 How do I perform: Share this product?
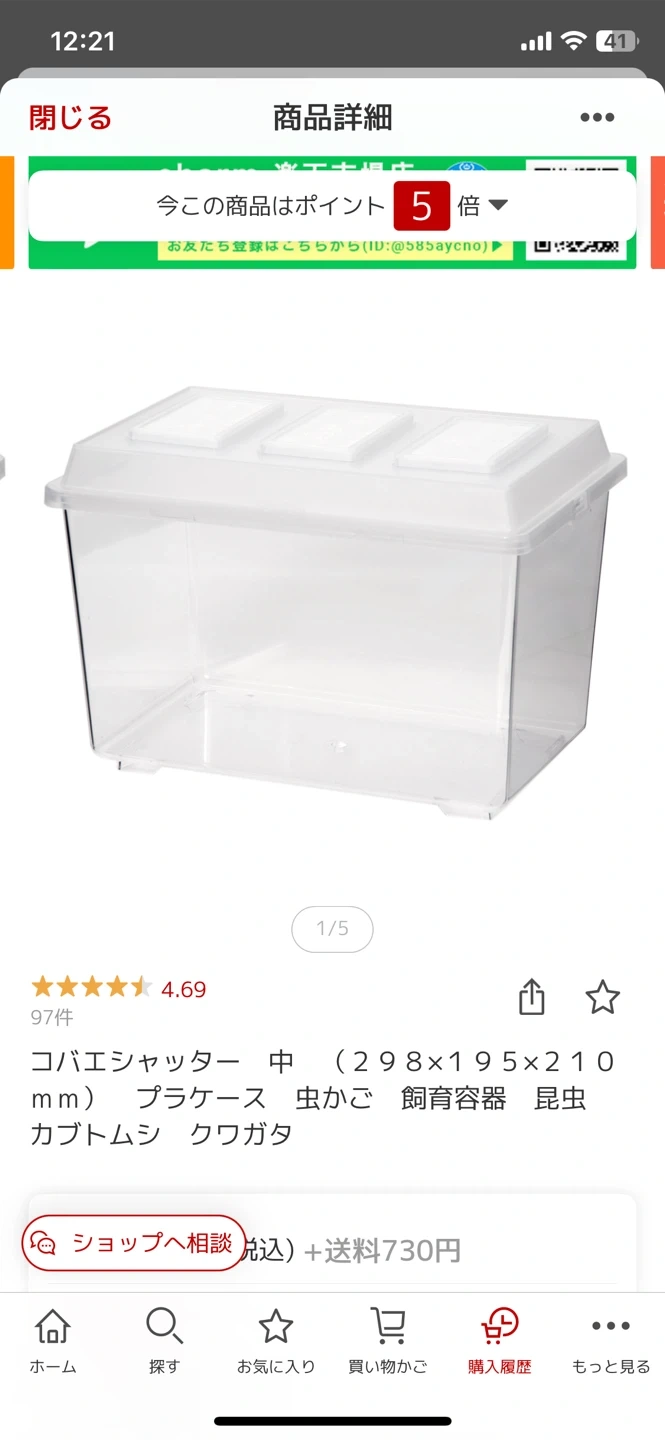(x=532, y=997)
